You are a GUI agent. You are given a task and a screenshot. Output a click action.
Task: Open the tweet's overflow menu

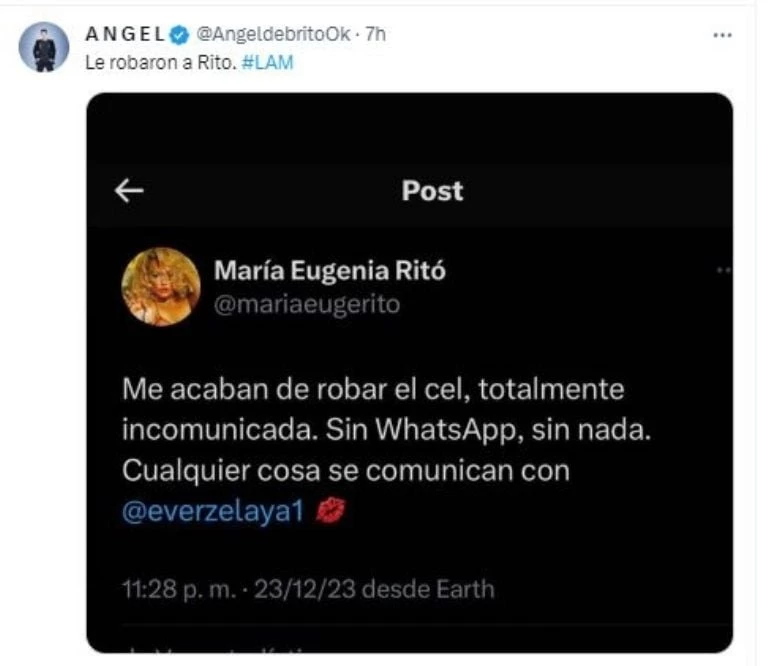click(722, 34)
